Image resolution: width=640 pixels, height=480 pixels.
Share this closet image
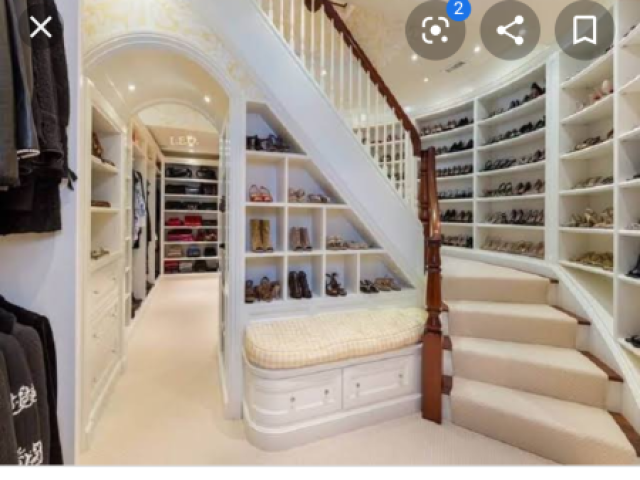point(510,30)
